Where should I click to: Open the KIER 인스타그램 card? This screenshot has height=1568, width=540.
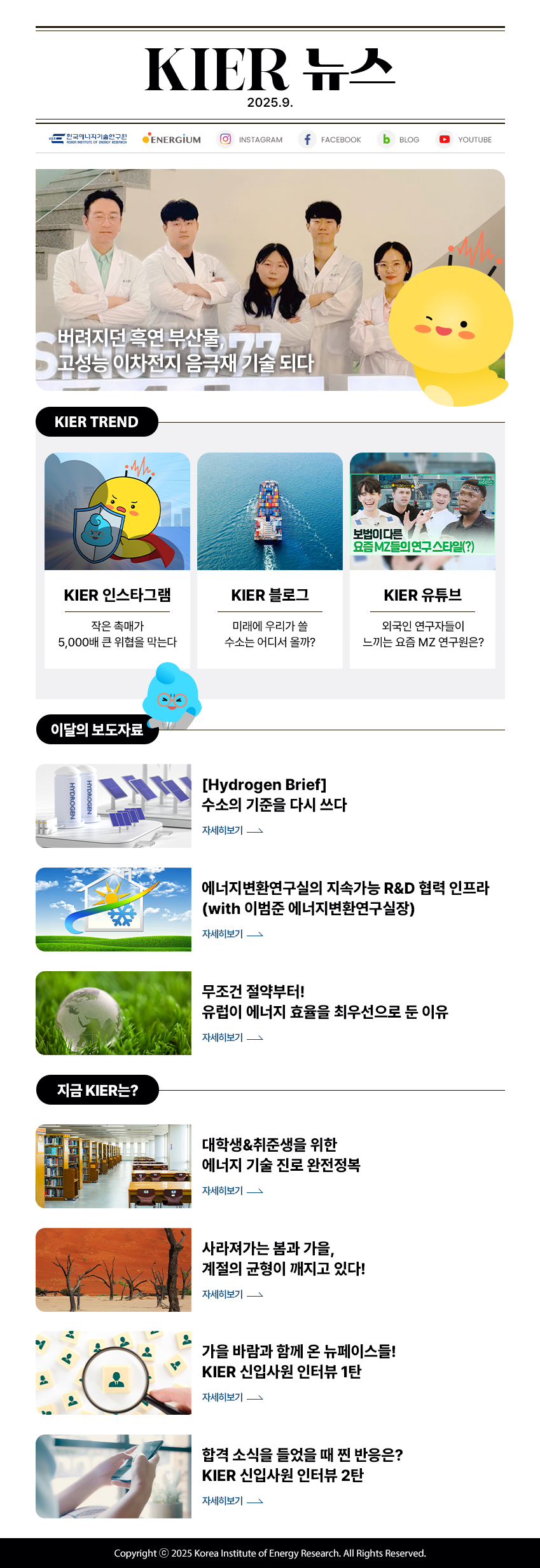point(117,560)
